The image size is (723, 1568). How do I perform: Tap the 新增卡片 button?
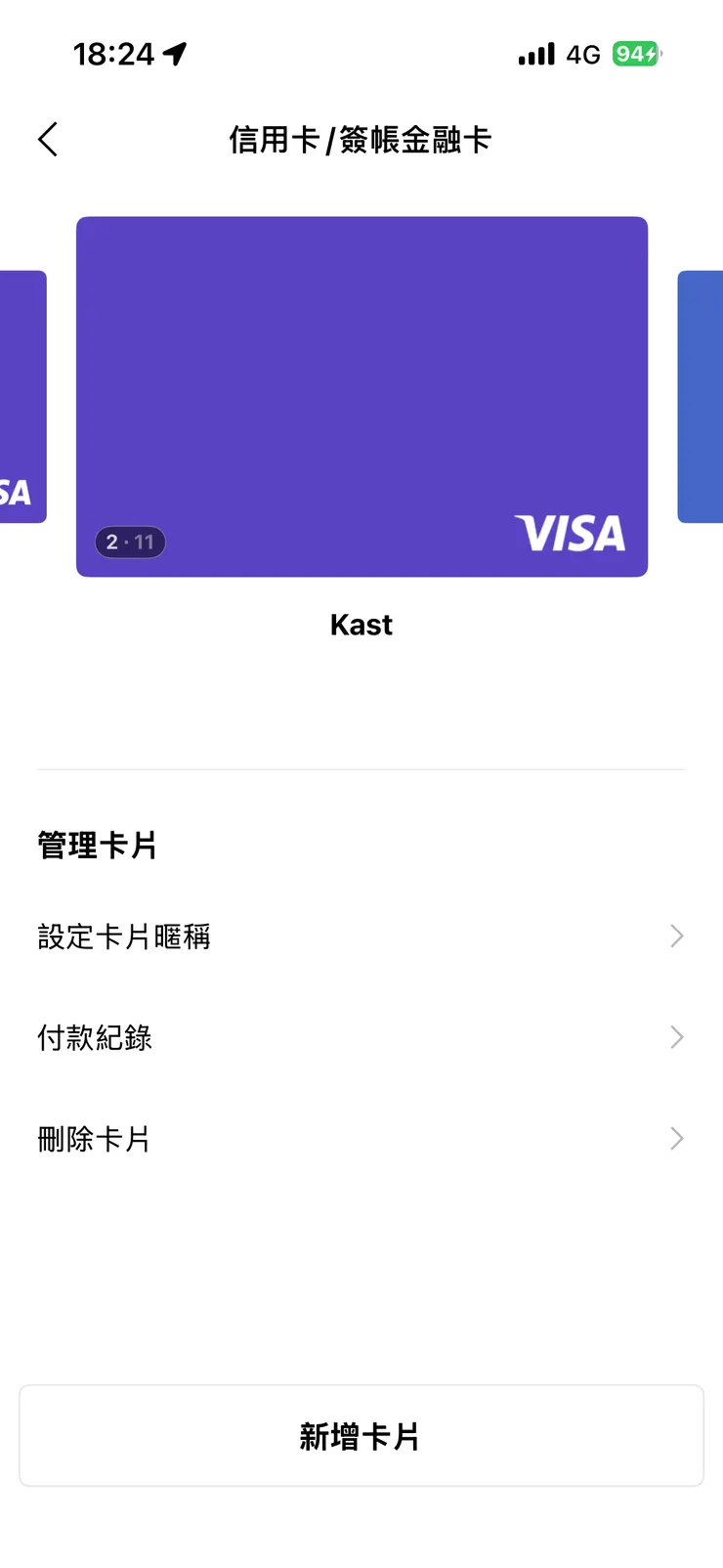click(x=361, y=1436)
